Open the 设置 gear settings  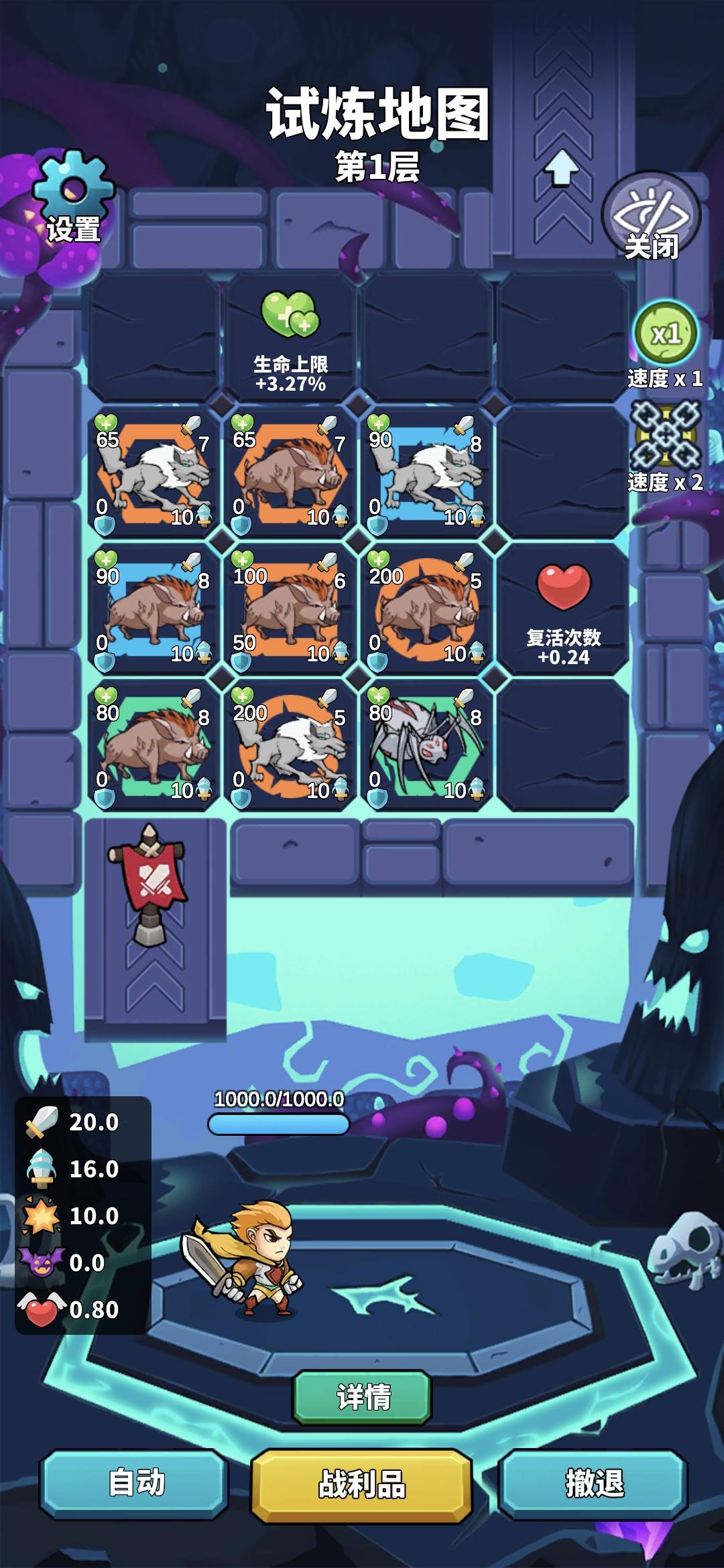73,198
